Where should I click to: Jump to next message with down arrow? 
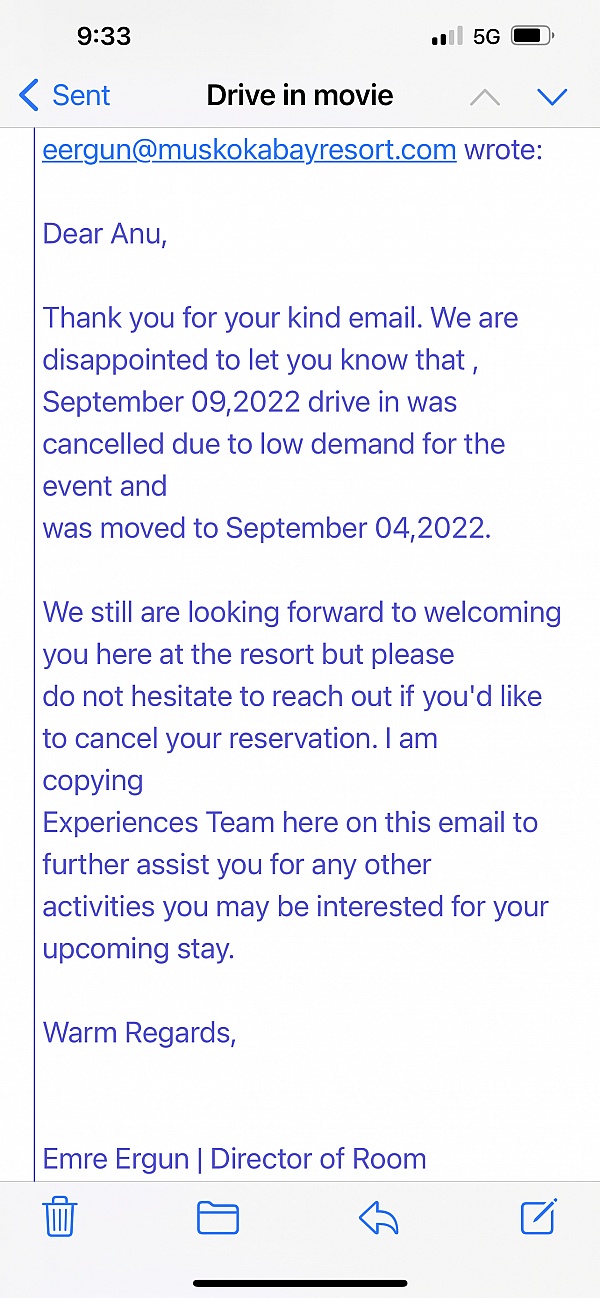click(x=552, y=97)
